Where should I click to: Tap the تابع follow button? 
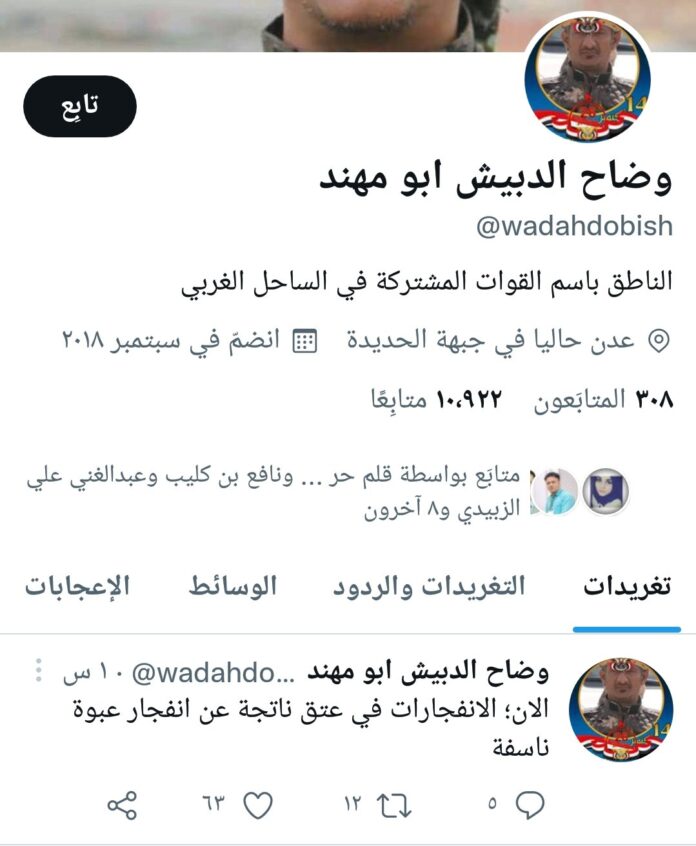click(79, 106)
